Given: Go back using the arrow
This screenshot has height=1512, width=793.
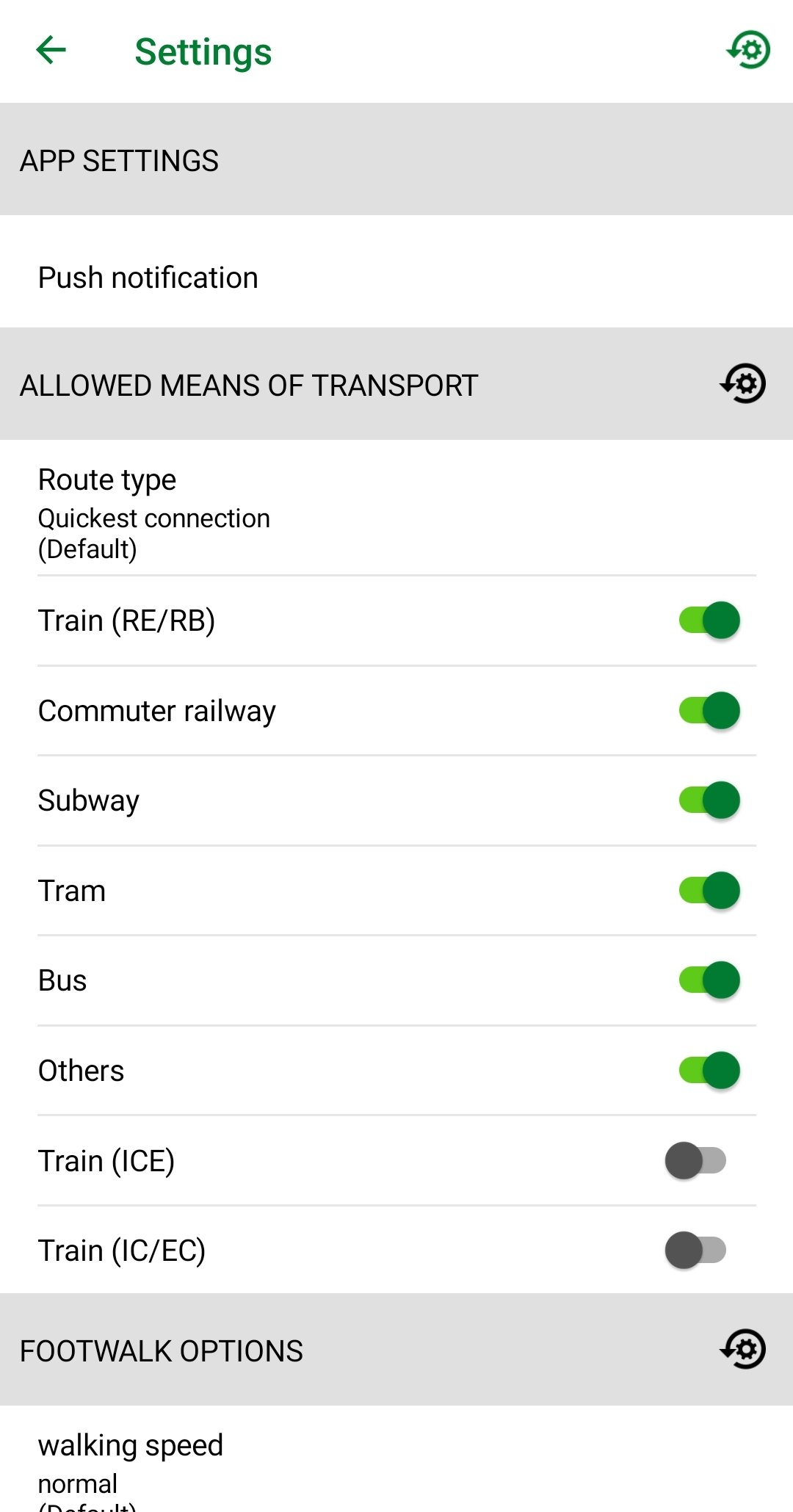Looking at the screenshot, I should click(x=51, y=51).
